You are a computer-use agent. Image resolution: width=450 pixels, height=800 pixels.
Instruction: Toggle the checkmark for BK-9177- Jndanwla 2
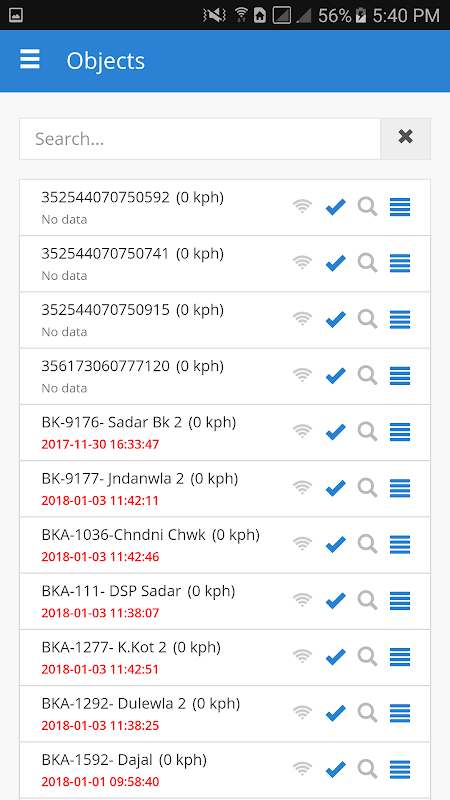point(336,489)
